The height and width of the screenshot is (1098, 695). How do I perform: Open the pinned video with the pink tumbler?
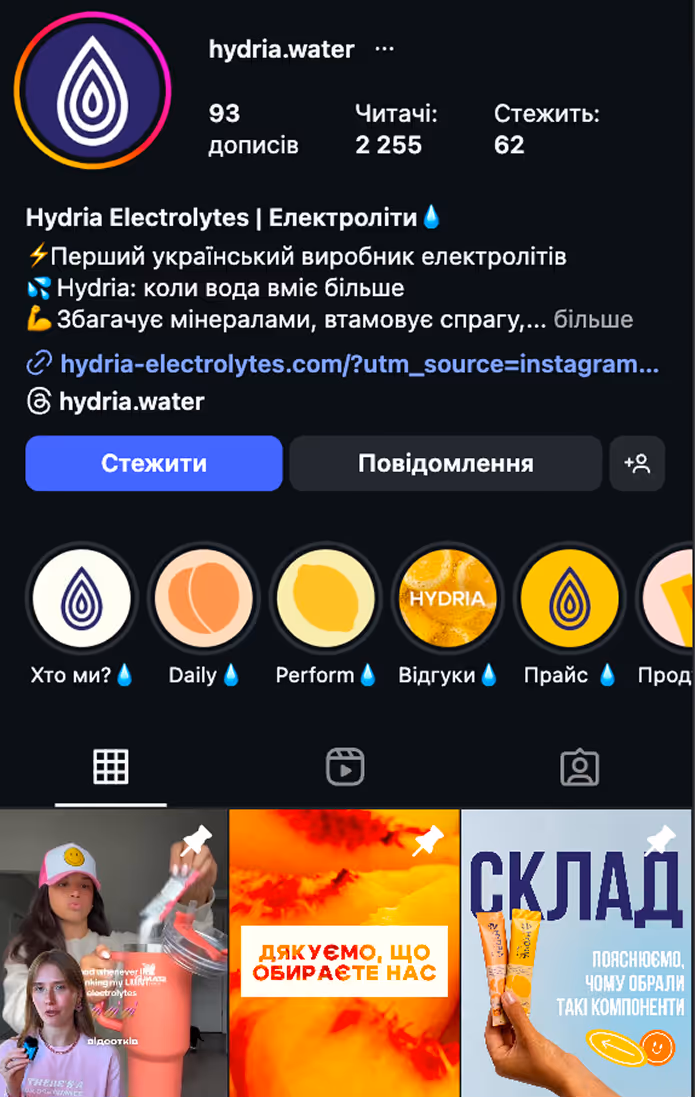[x=113, y=953]
